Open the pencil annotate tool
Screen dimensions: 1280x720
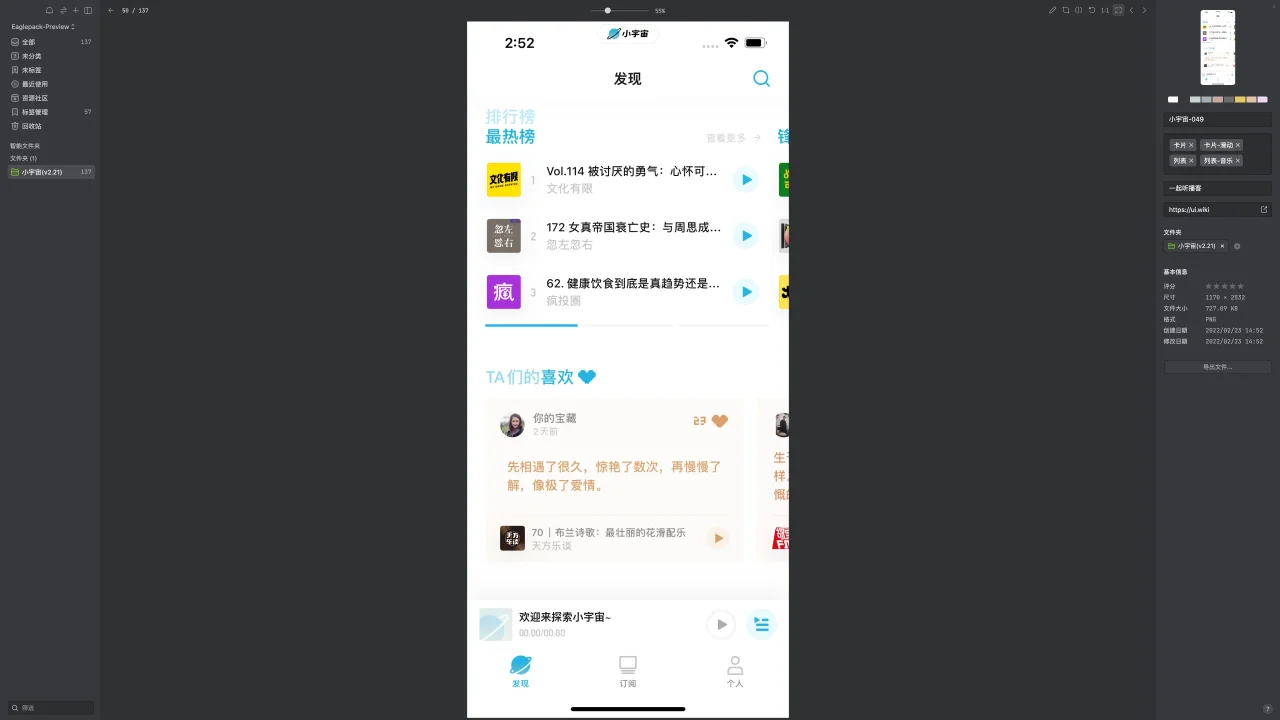1052,10
